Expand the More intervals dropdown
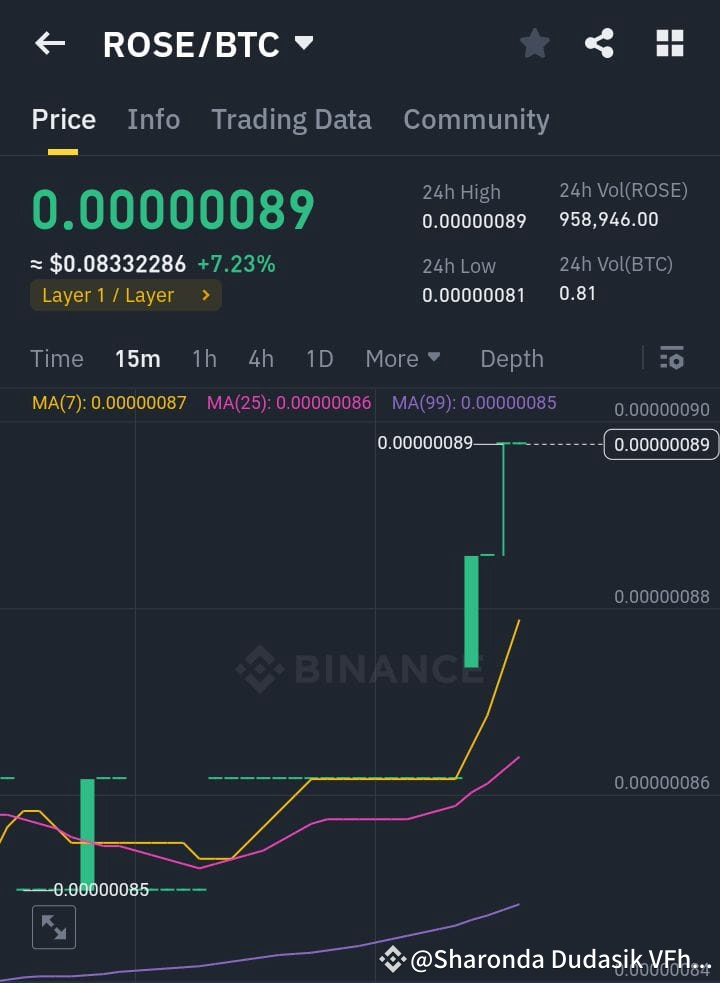This screenshot has height=983, width=720. tap(403, 358)
